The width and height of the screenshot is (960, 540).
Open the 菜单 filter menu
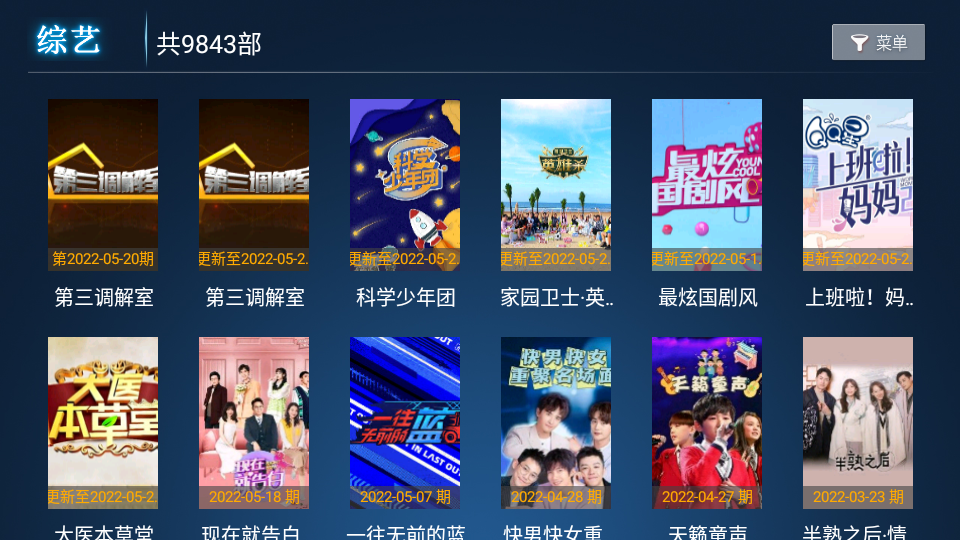pyautogui.click(x=878, y=42)
